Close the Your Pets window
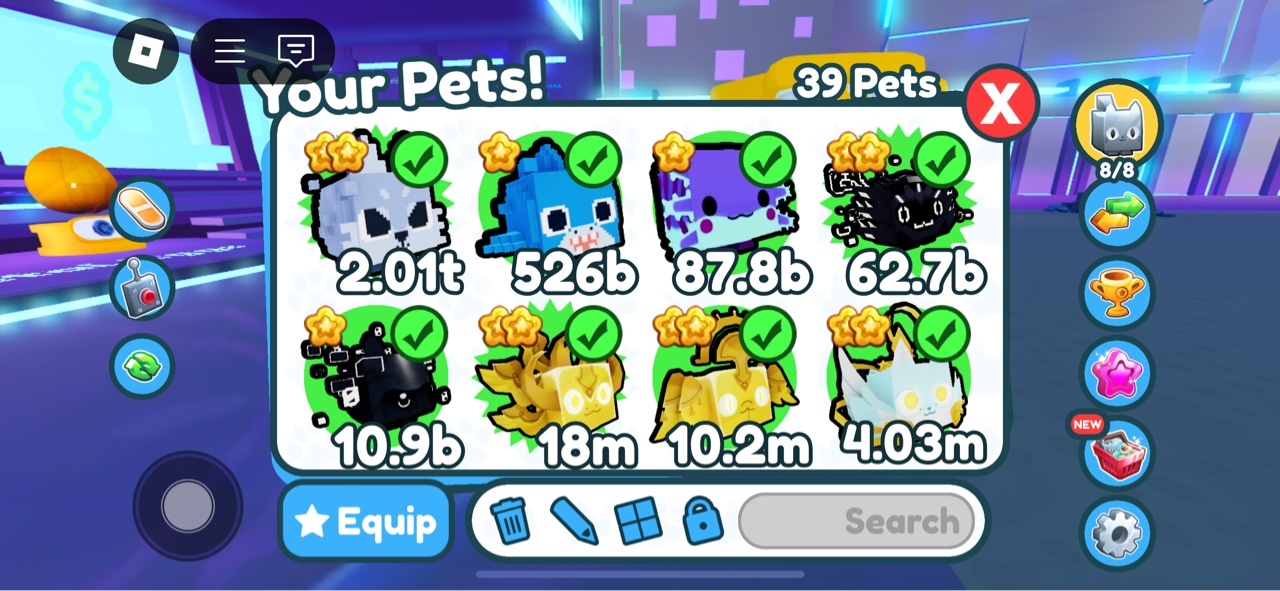The image size is (1280, 591). coord(1001,104)
